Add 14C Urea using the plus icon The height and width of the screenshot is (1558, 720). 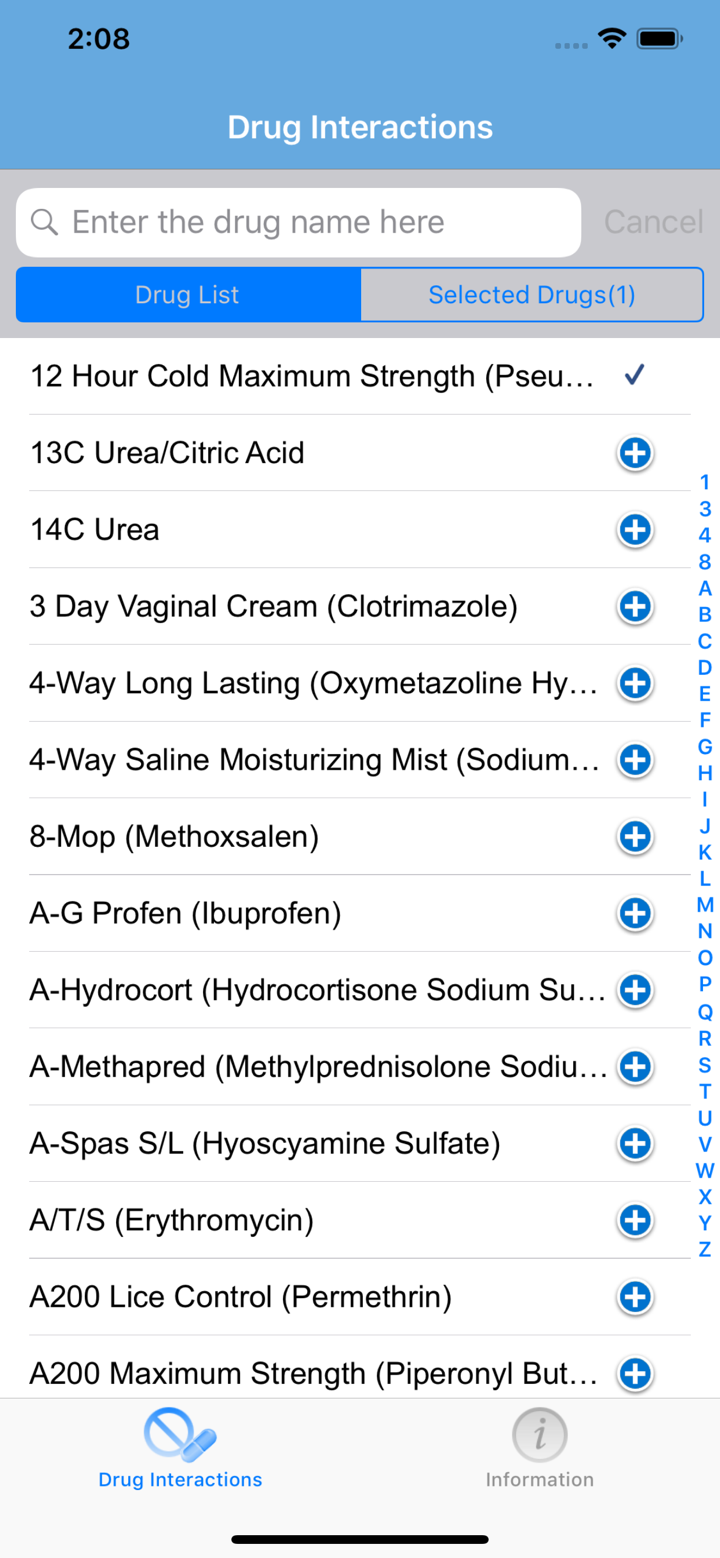click(x=635, y=530)
